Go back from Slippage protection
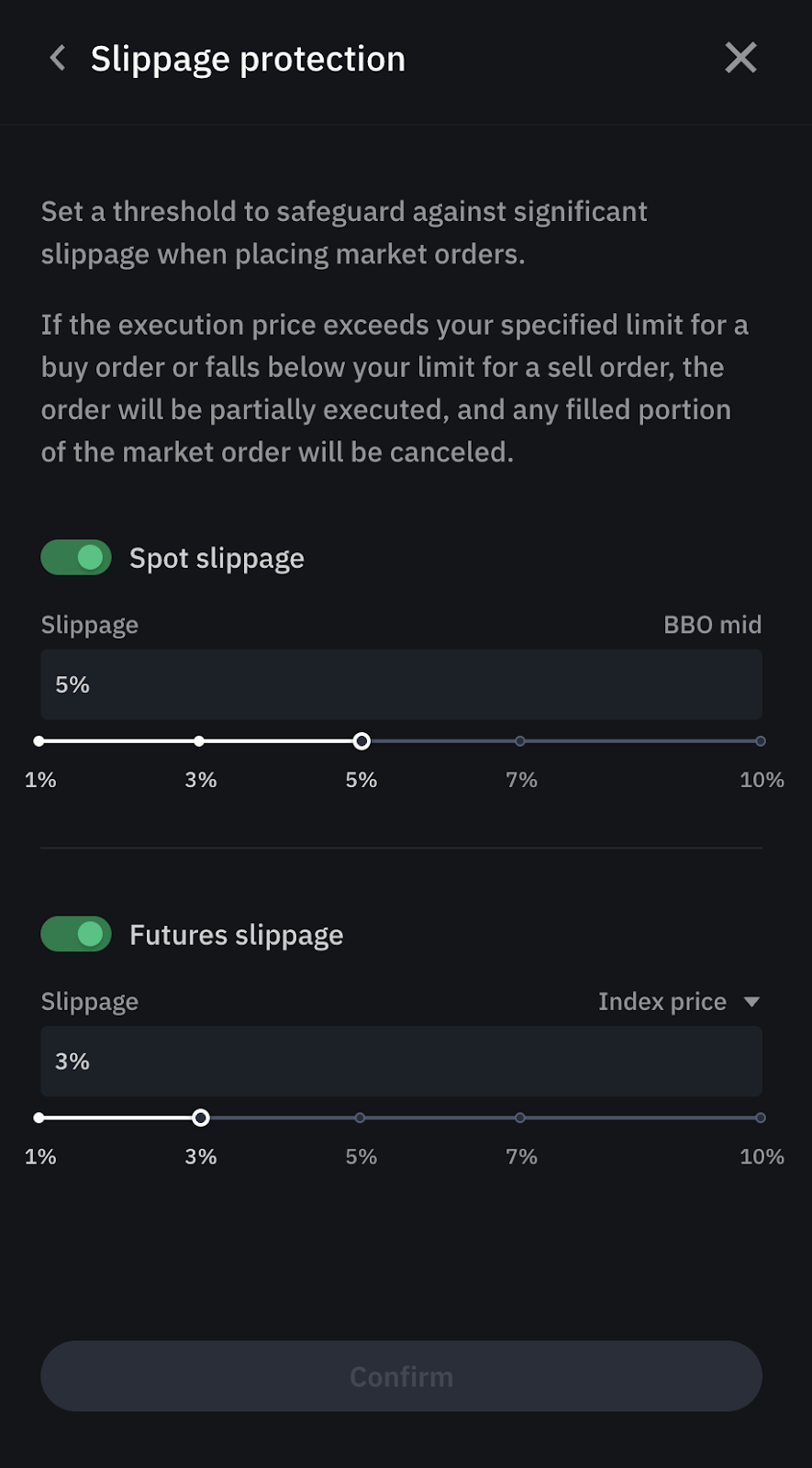 [x=58, y=59]
